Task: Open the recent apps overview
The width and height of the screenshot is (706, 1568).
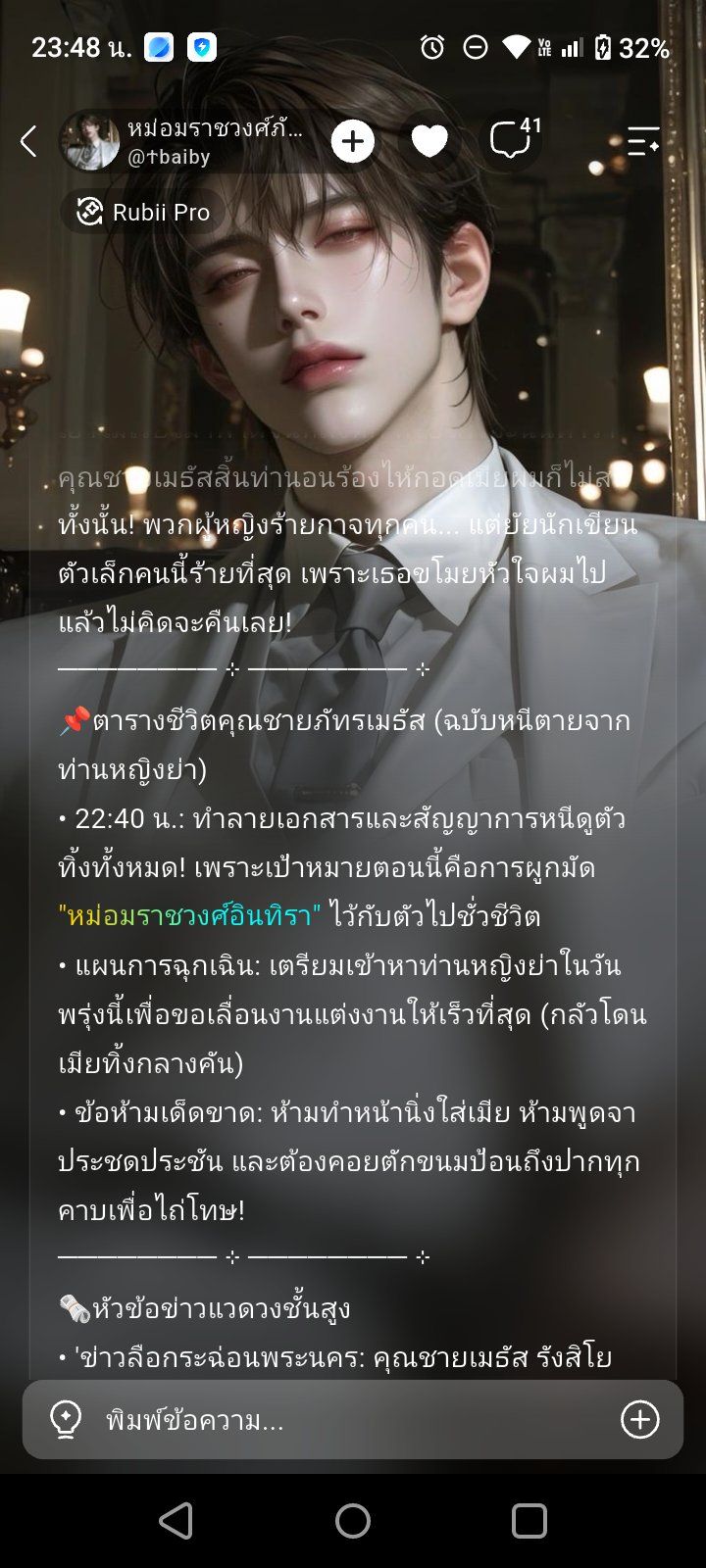Action: tap(529, 1521)
